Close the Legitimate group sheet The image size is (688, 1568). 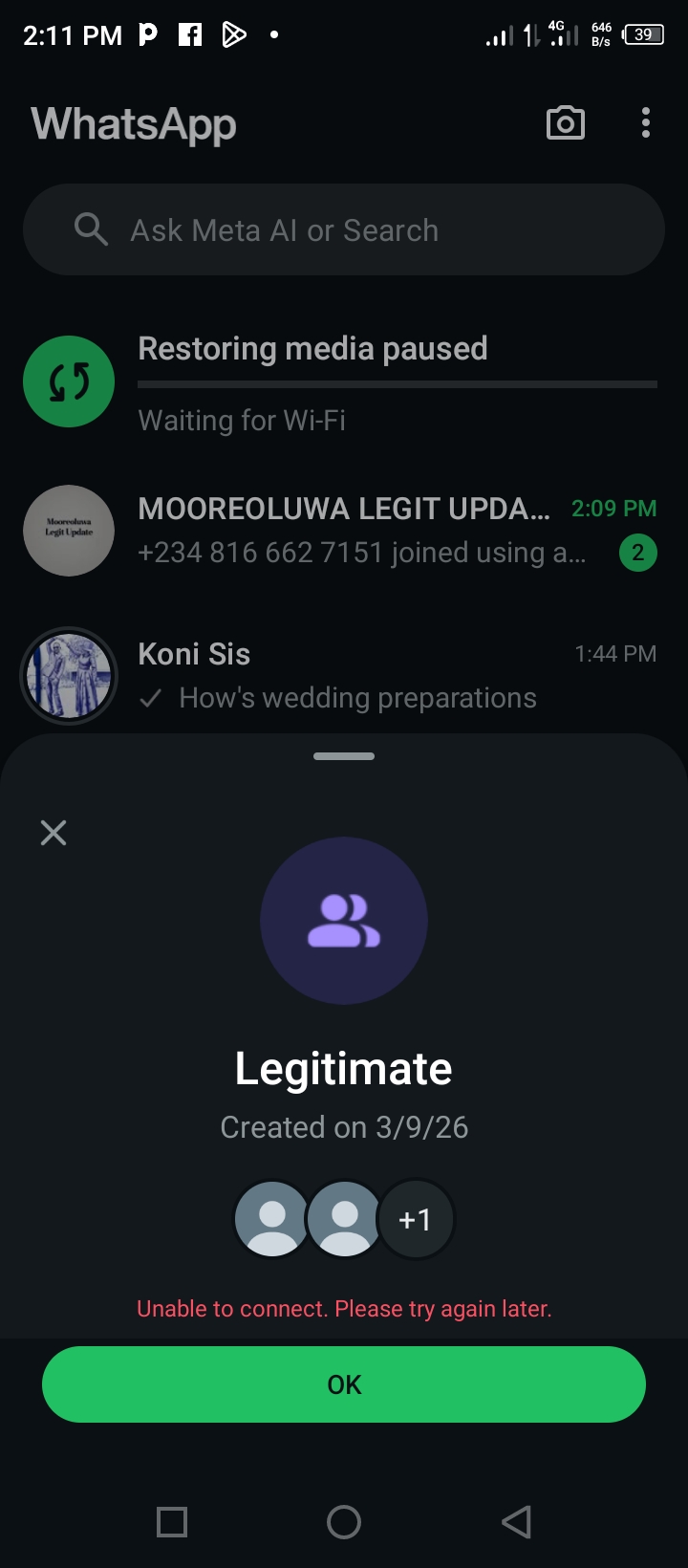54,833
